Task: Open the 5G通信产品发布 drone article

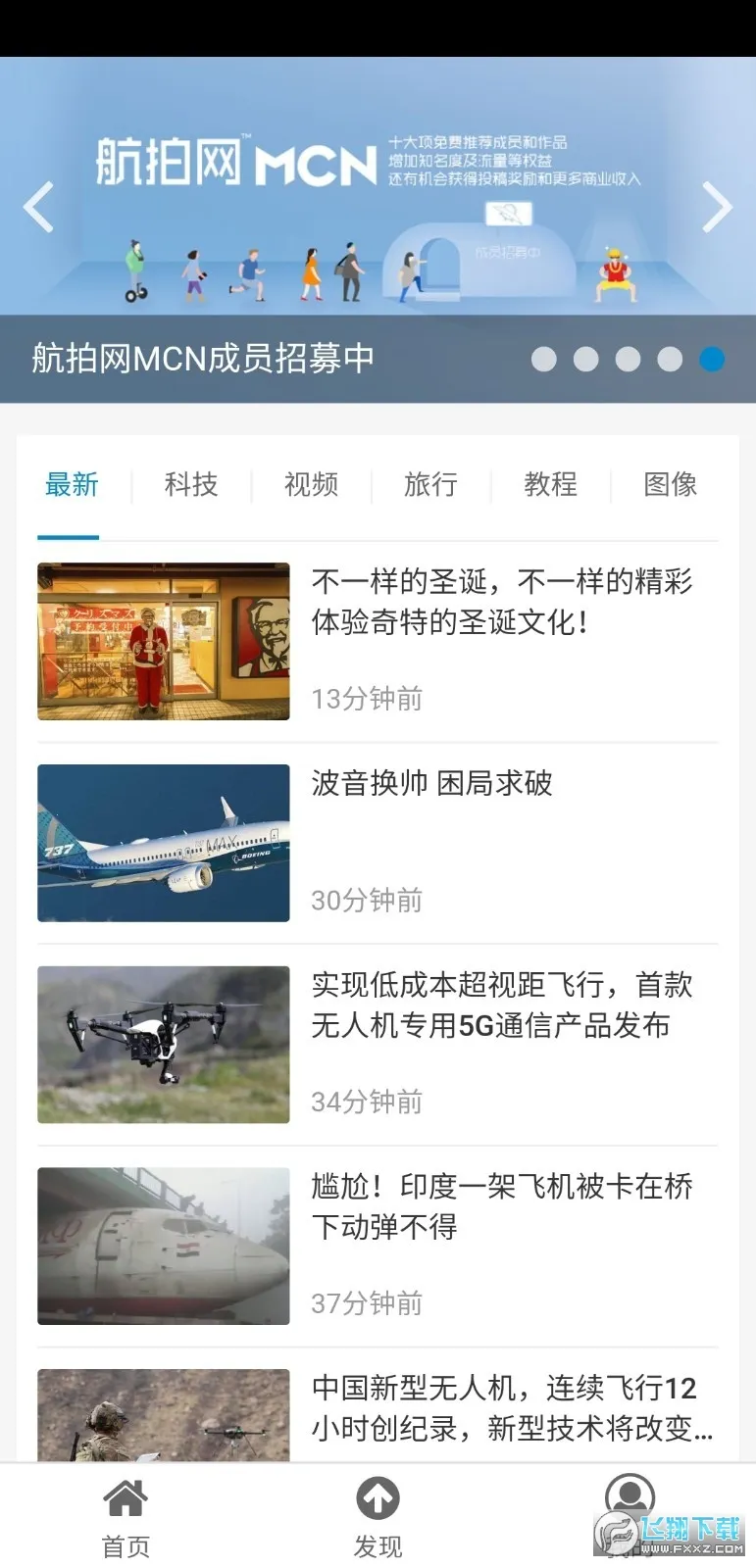Action: pyautogui.click(x=501, y=1005)
